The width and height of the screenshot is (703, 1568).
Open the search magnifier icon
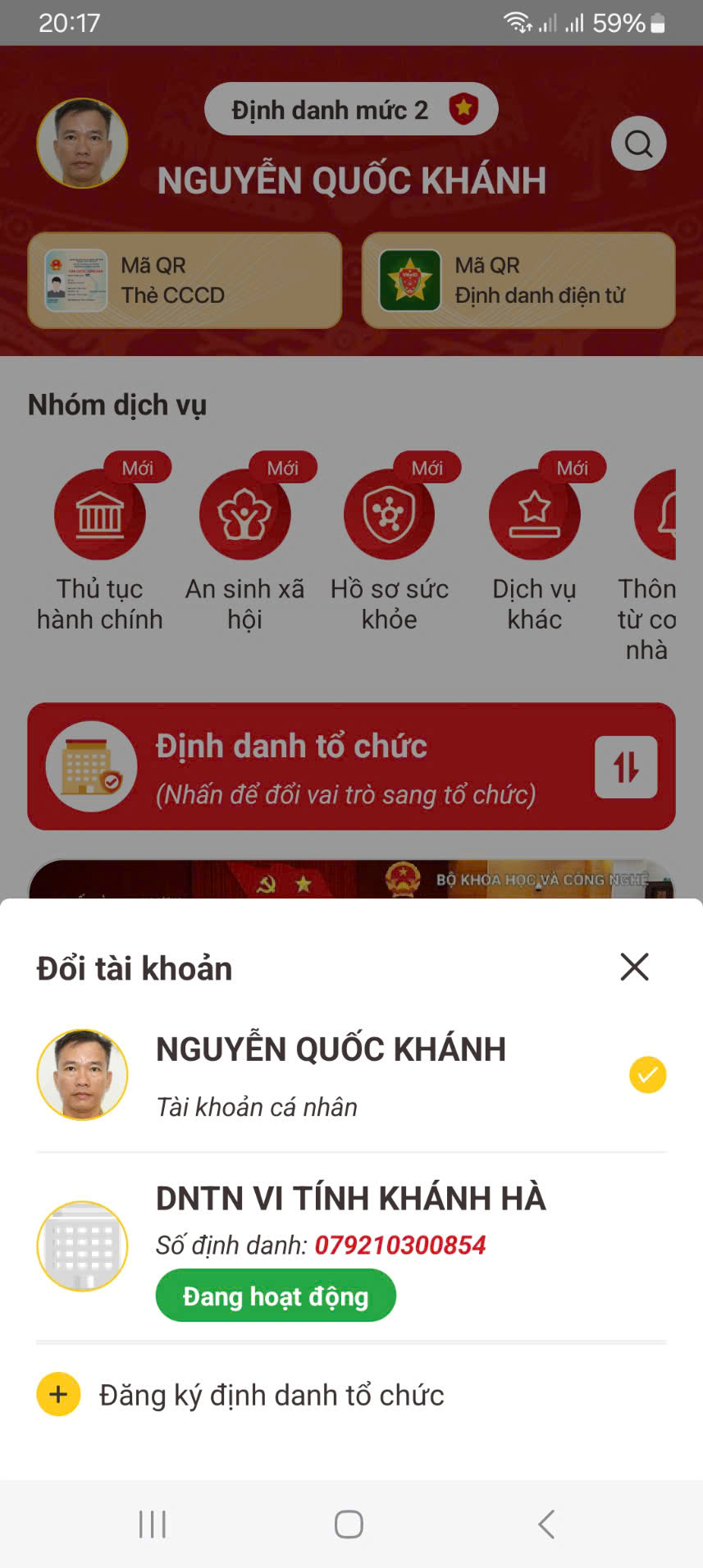[637, 143]
